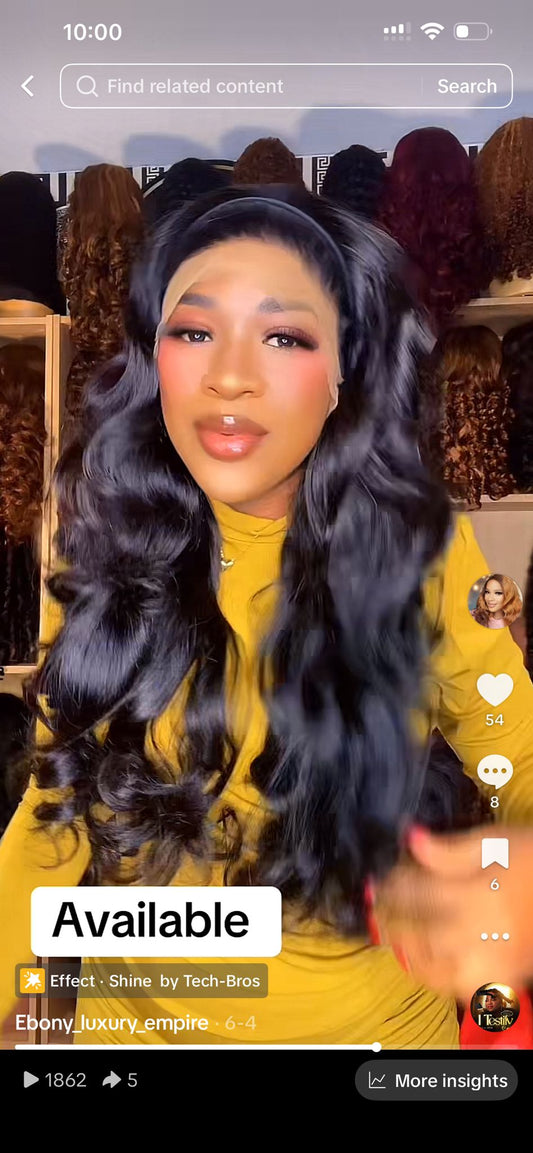
Task: Open More insights
Action: 437,1080
